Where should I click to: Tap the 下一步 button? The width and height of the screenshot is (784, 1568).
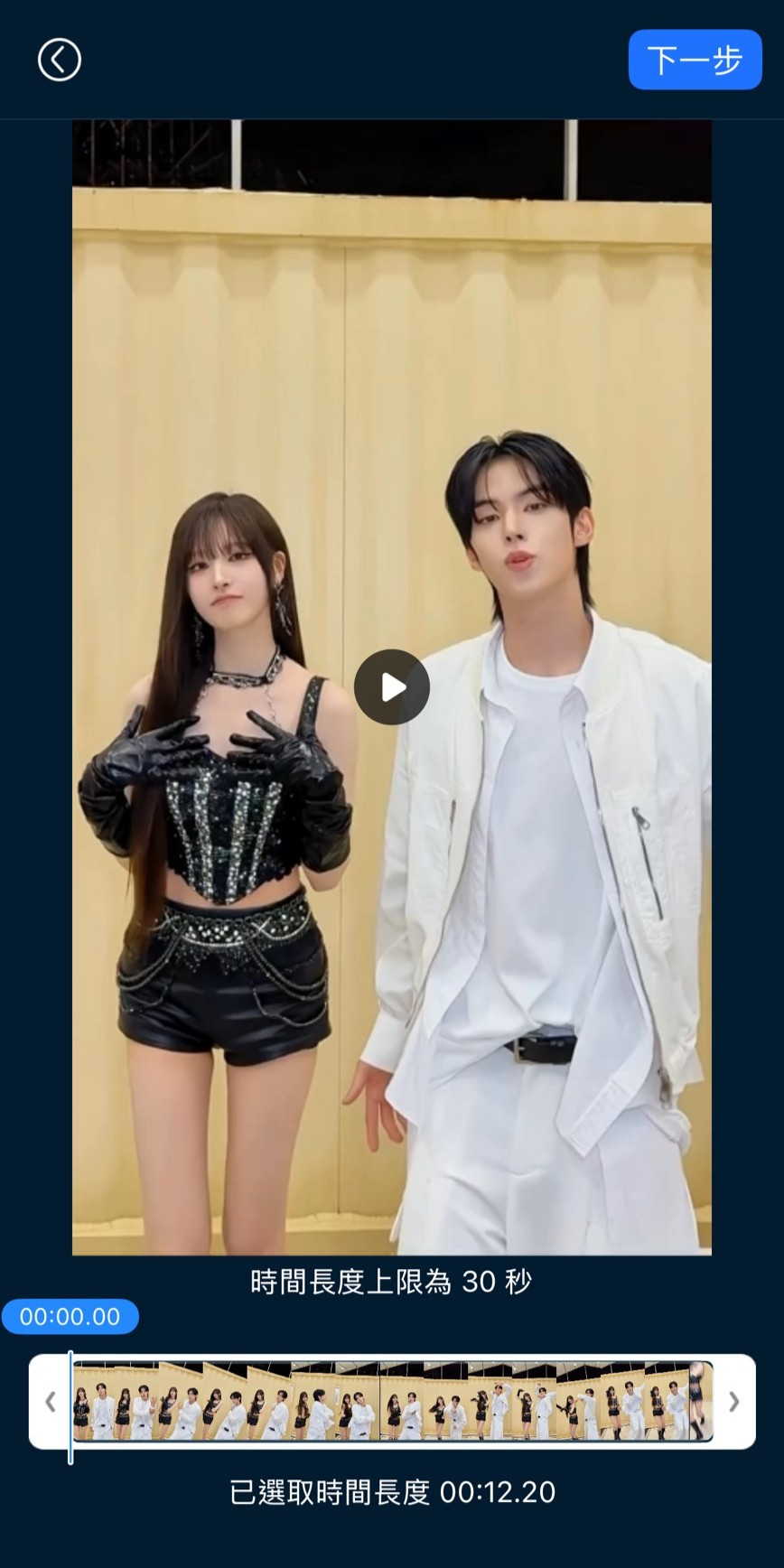pyautogui.click(x=695, y=61)
